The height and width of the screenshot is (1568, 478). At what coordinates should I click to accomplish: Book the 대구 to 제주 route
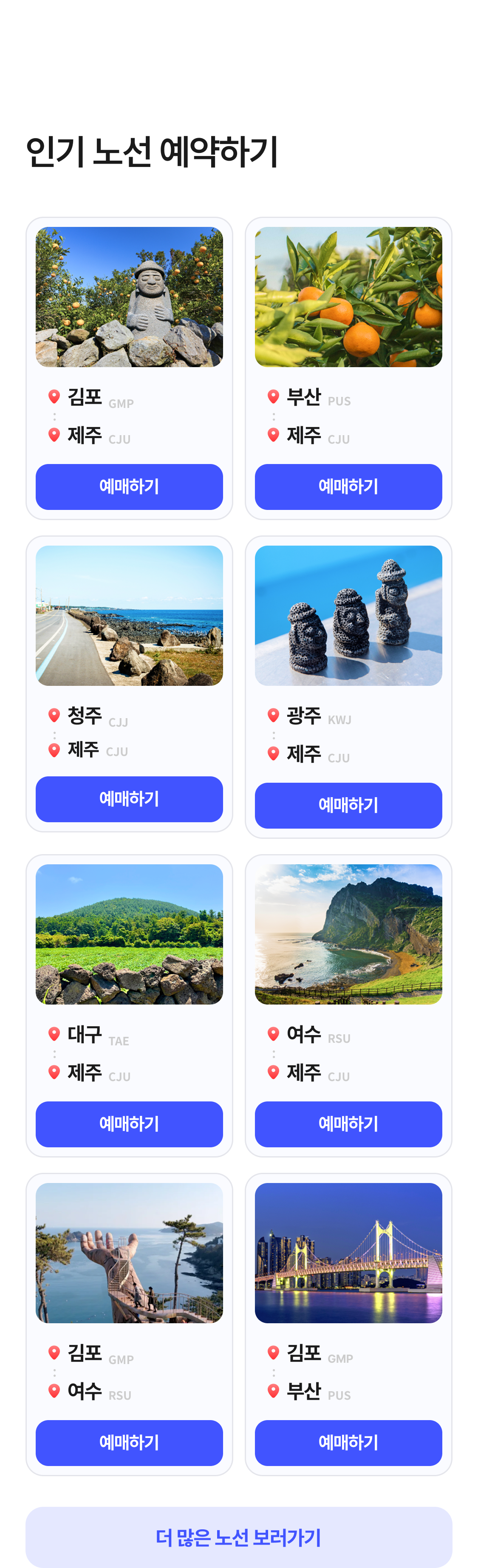pyautogui.click(x=129, y=1124)
